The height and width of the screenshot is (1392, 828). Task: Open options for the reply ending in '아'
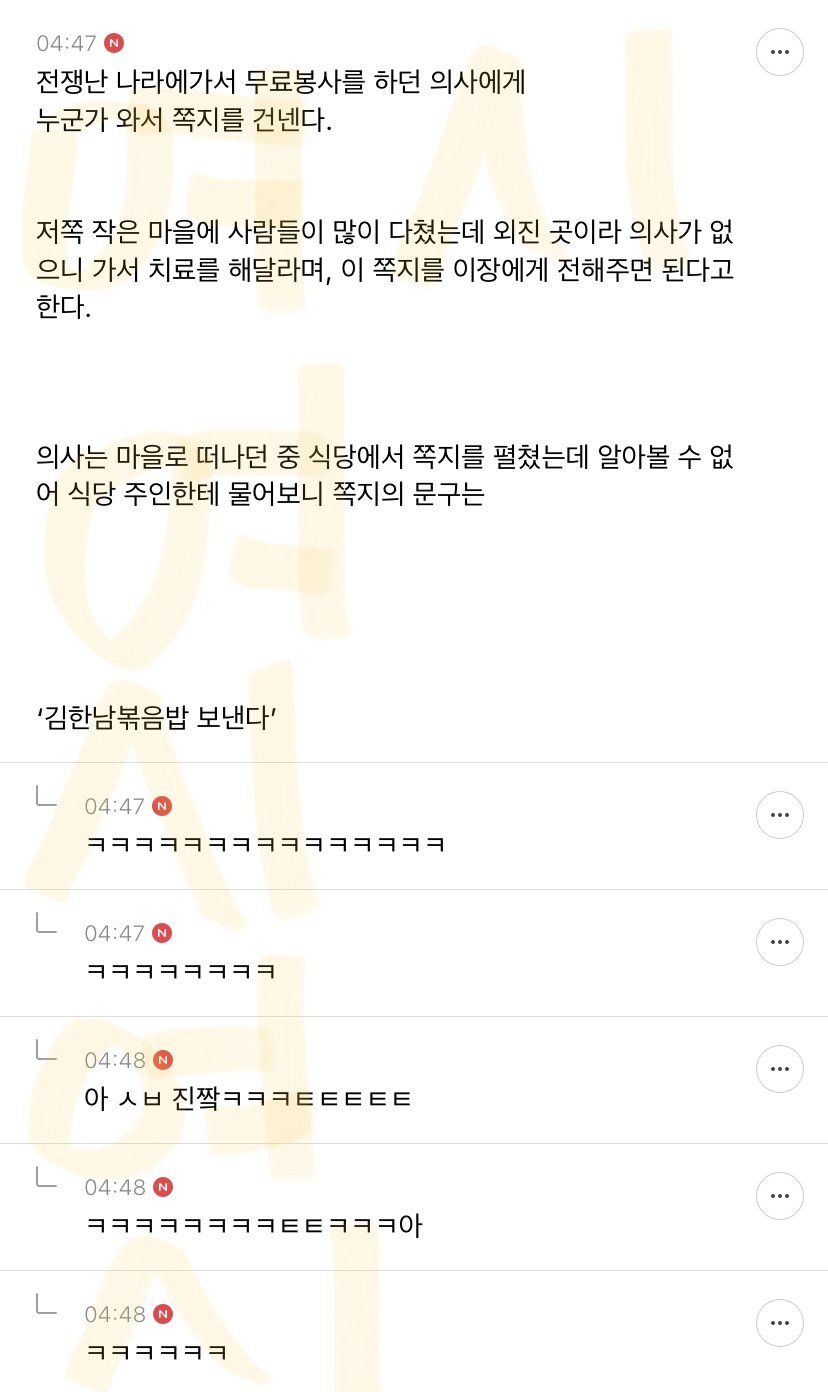[x=780, y=1196]
